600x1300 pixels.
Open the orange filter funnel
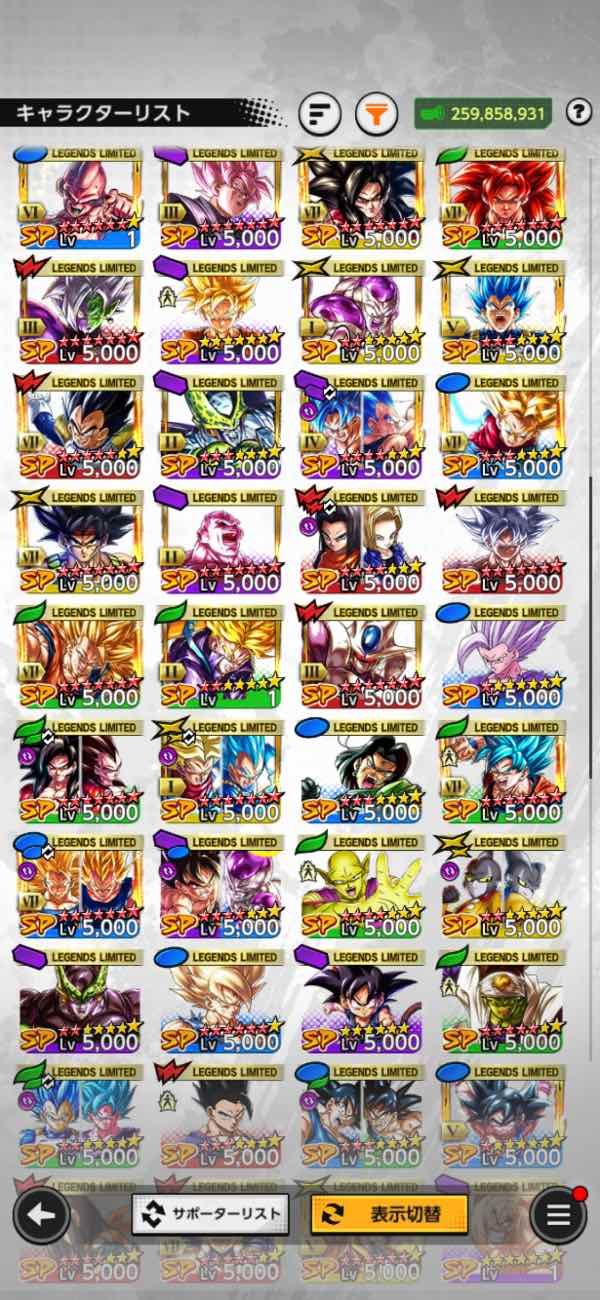pos(376,114)
